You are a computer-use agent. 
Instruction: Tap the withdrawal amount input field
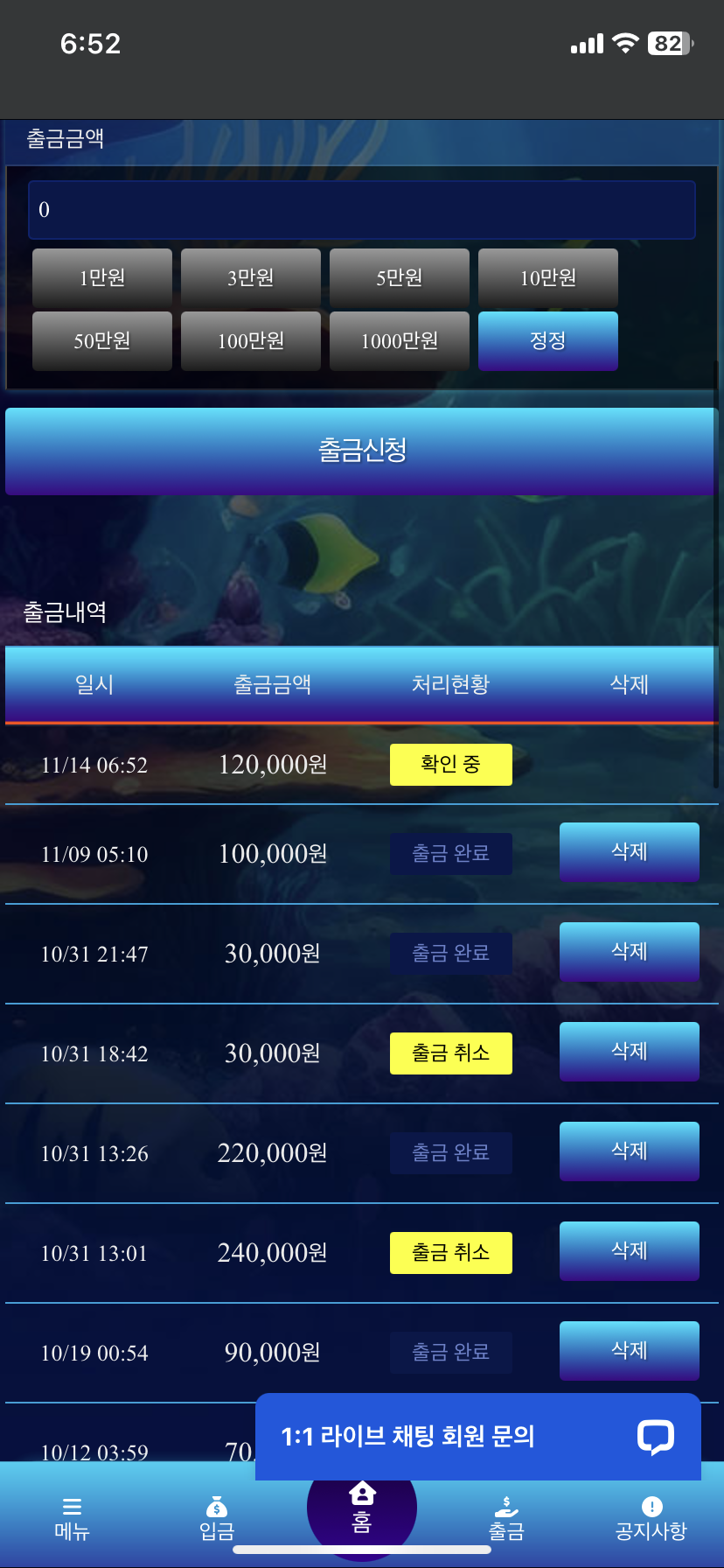pyautogui.click(x=361, y=210)
